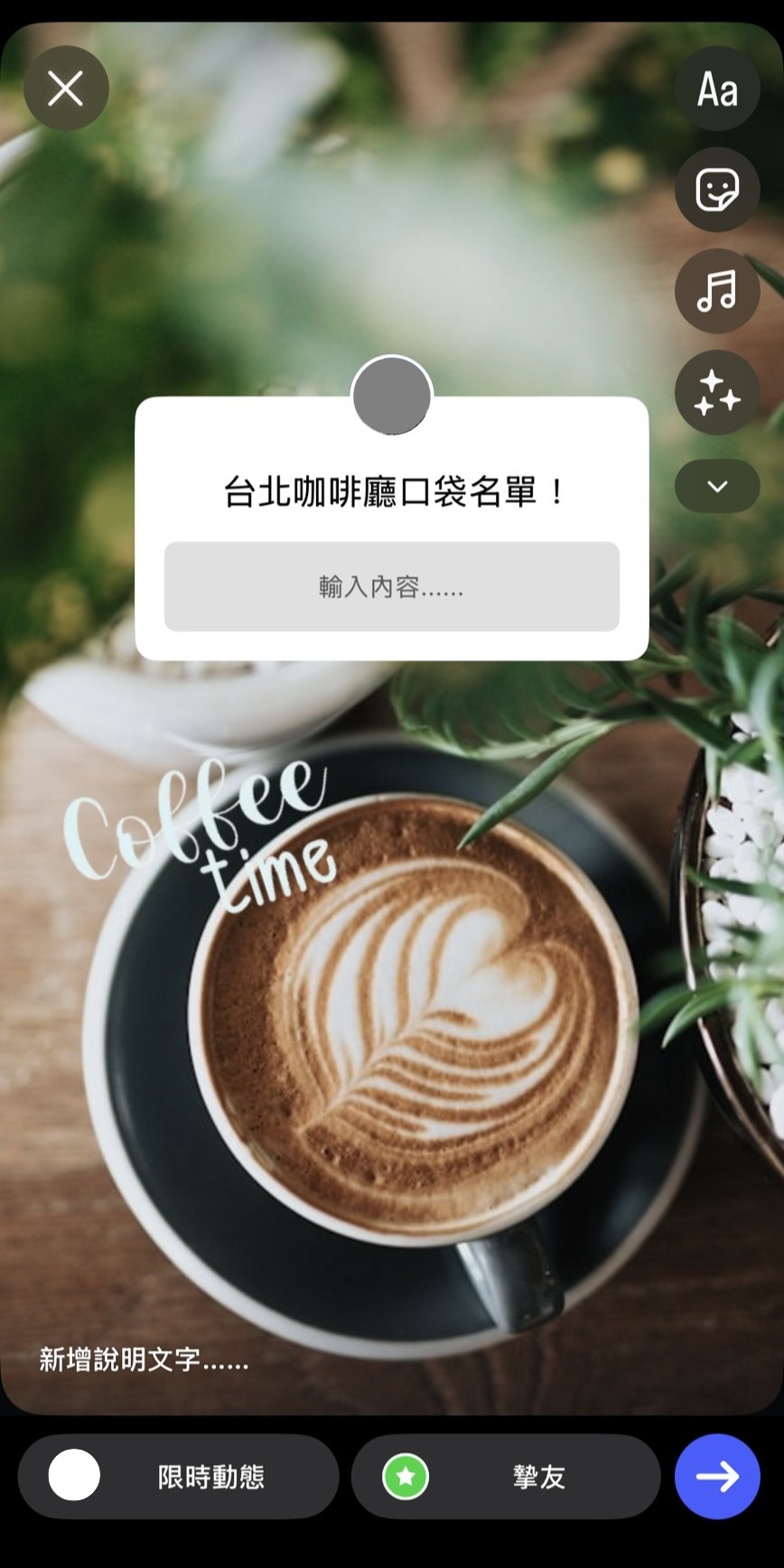Open the sticker picker
784x1568 pixels.
717,190
